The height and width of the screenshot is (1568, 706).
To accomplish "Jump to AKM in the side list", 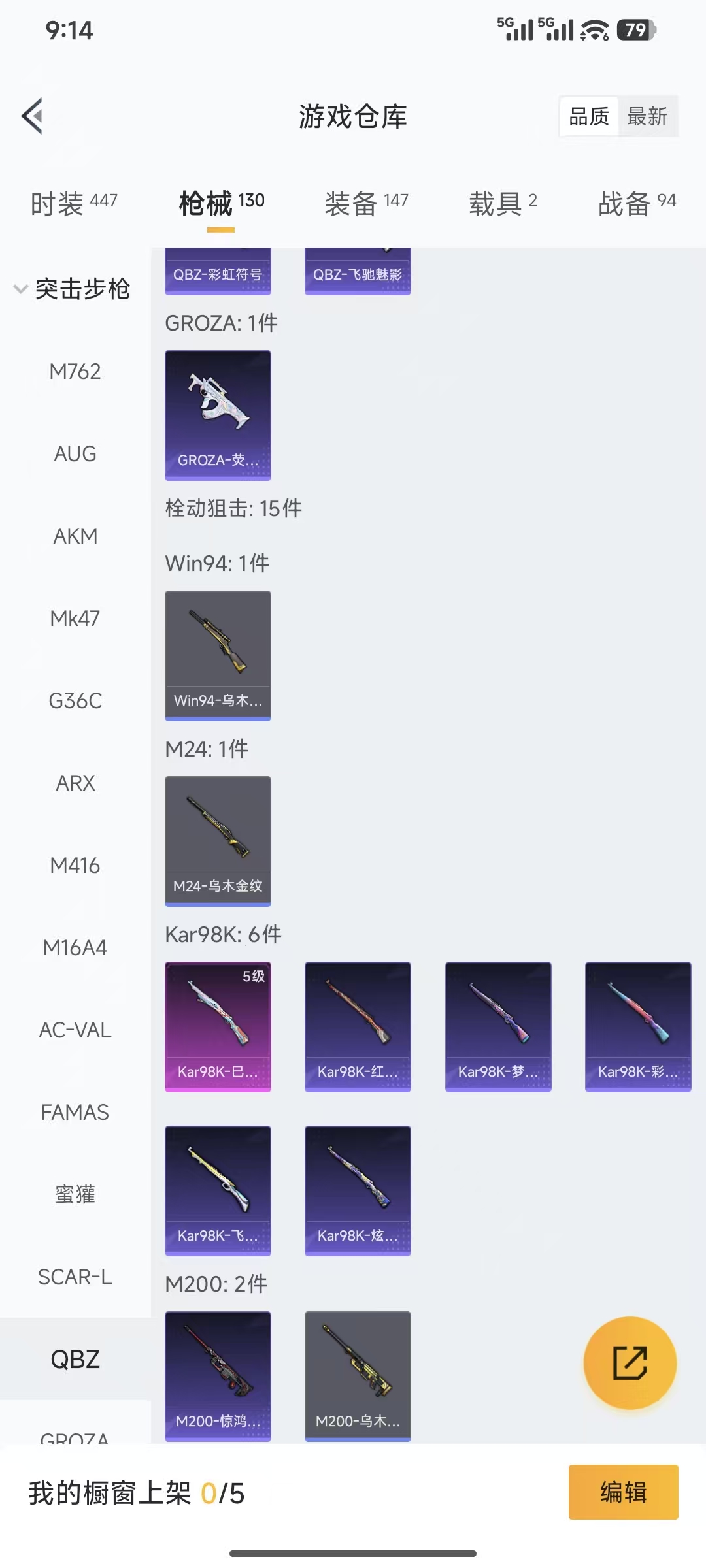I will tap(75, 536).
